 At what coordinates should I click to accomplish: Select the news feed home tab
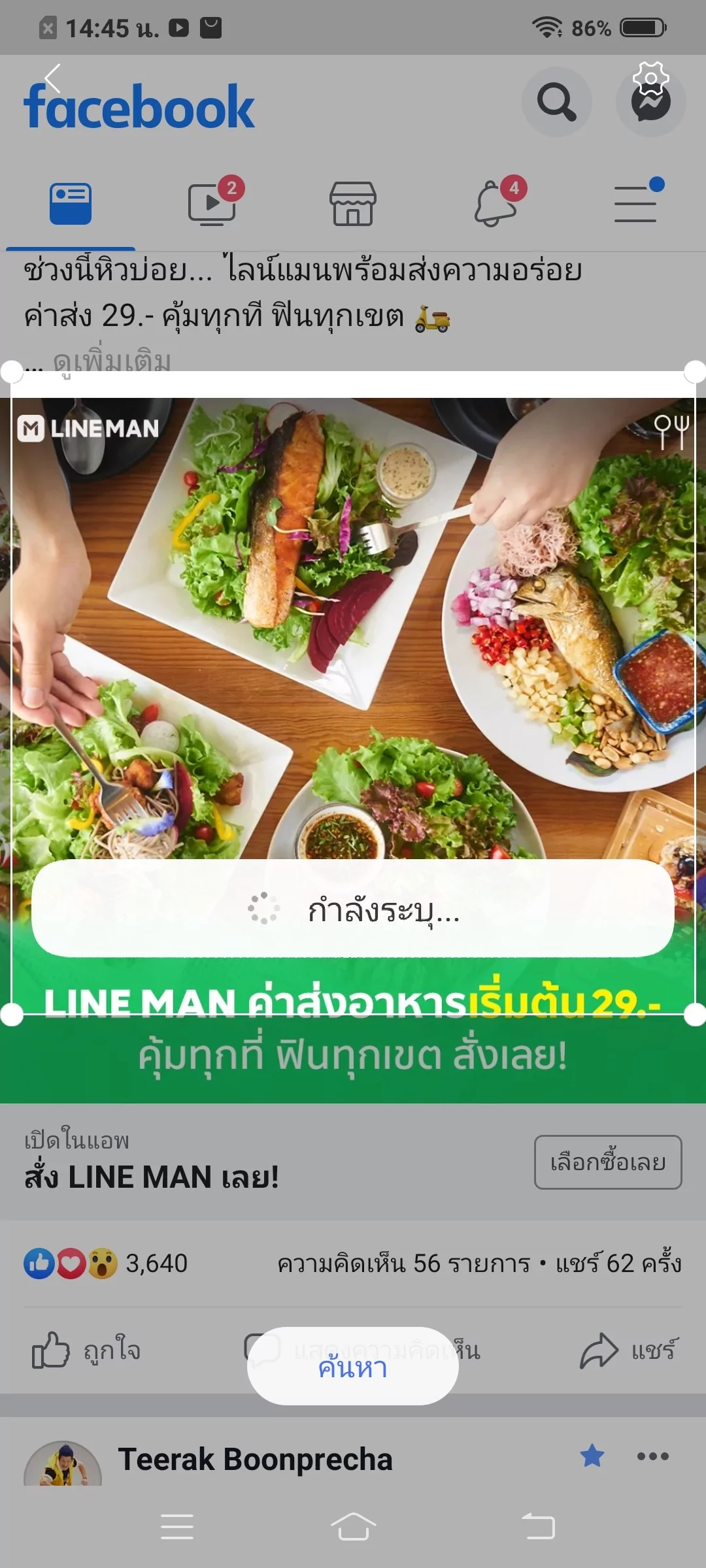pyautogui.click(x=71, y=204)
